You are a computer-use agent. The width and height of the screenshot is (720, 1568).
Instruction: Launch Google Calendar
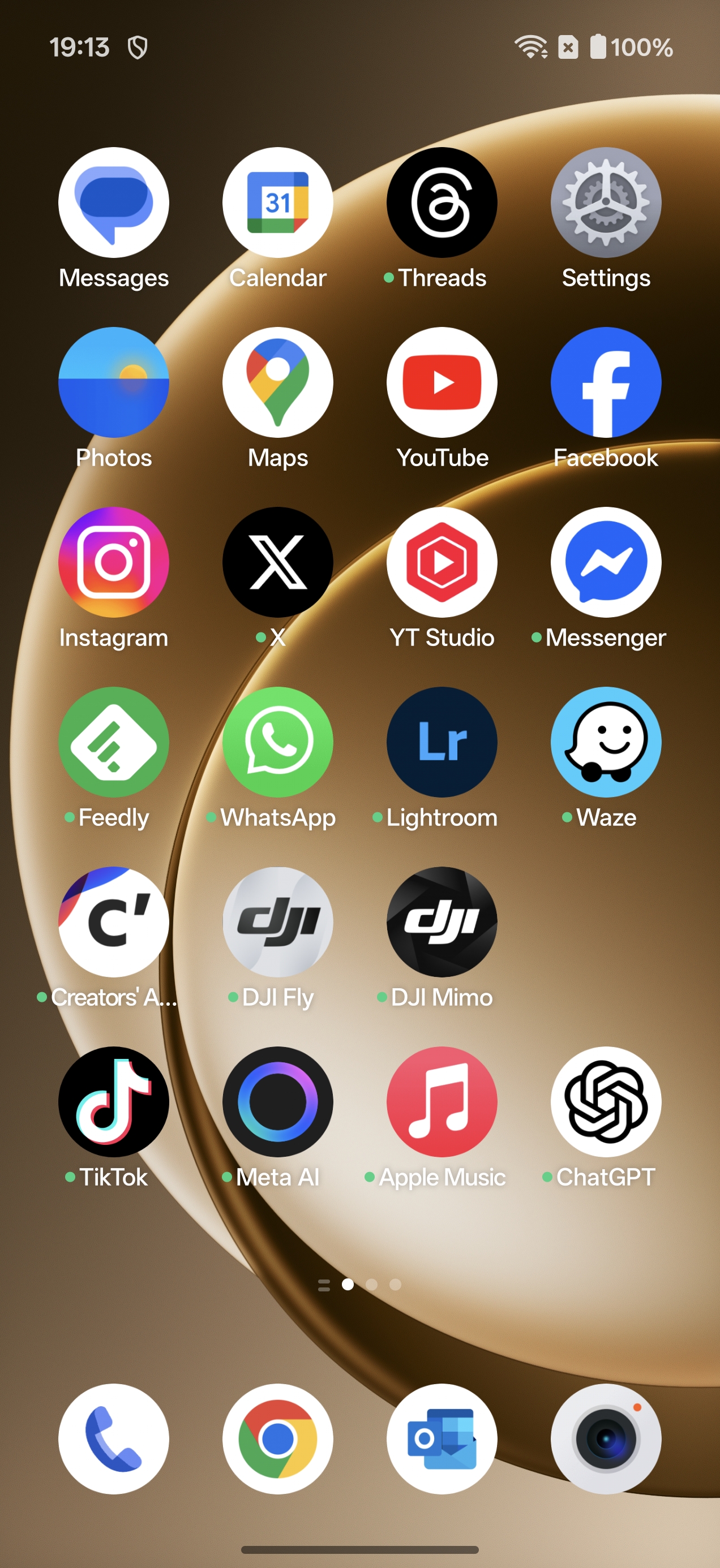[278, 202]
